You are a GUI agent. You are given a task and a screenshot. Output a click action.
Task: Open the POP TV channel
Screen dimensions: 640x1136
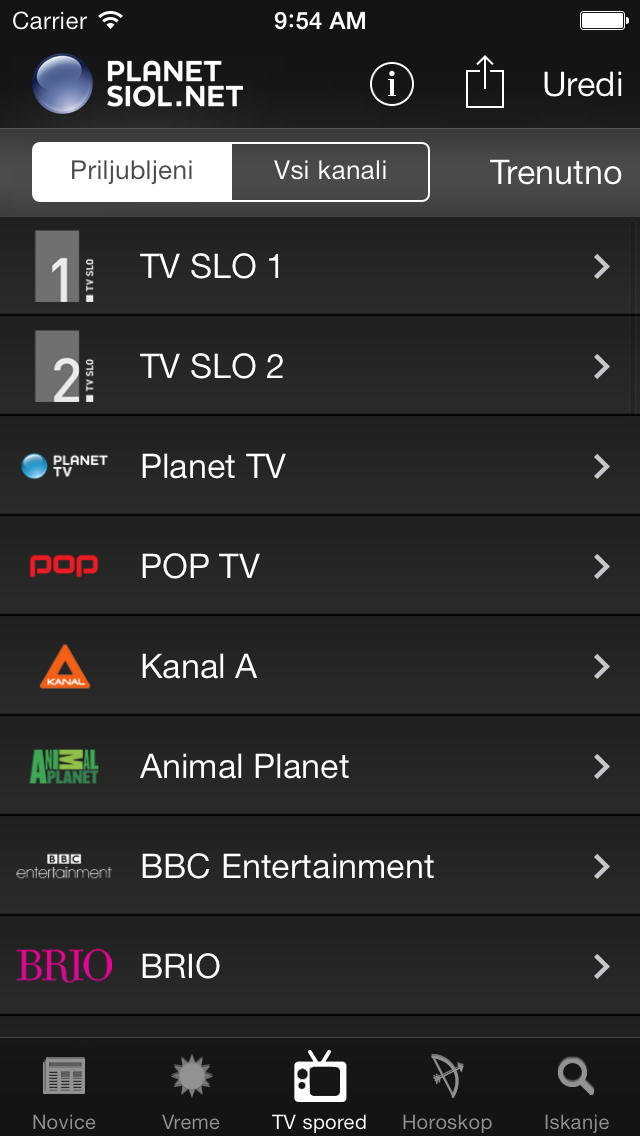[320, 566]
